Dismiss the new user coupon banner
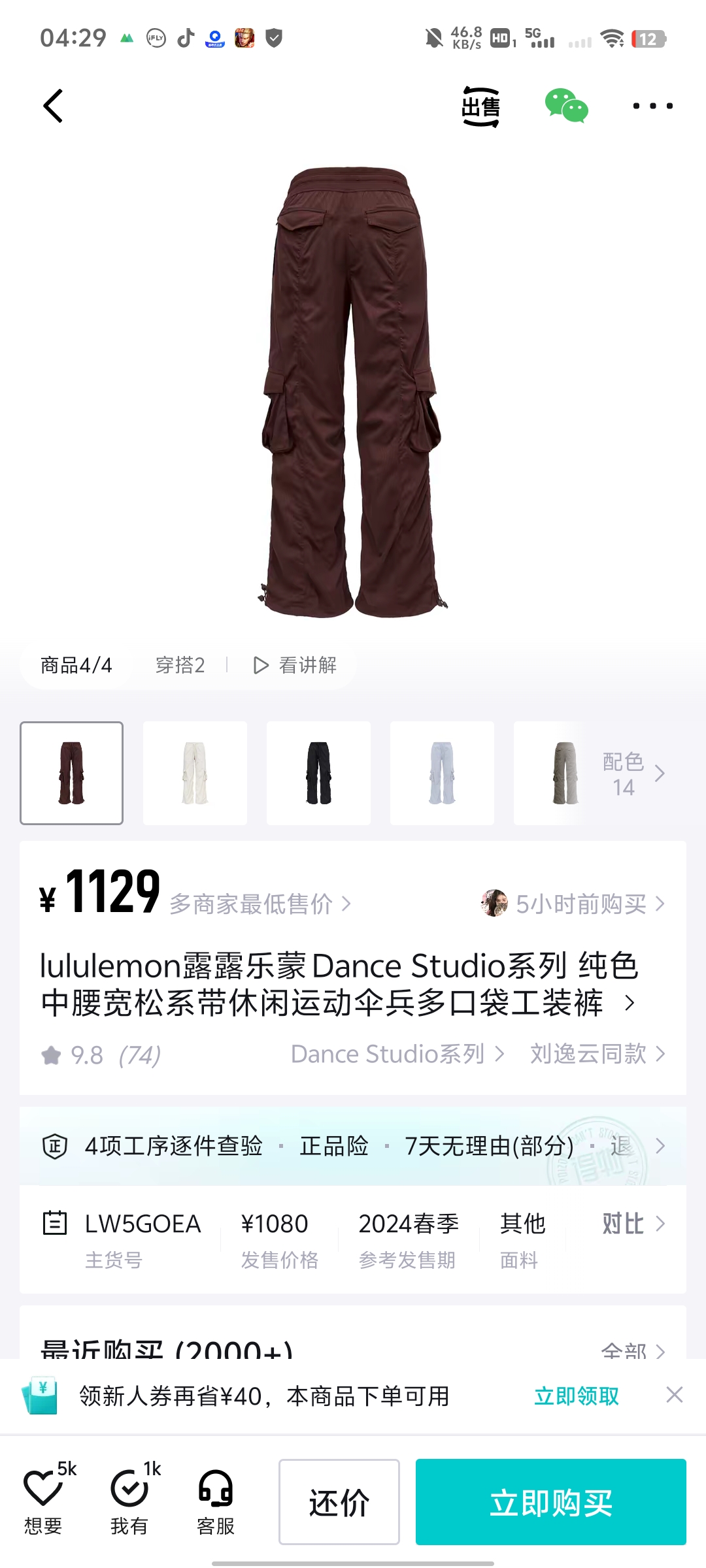 675,1395
